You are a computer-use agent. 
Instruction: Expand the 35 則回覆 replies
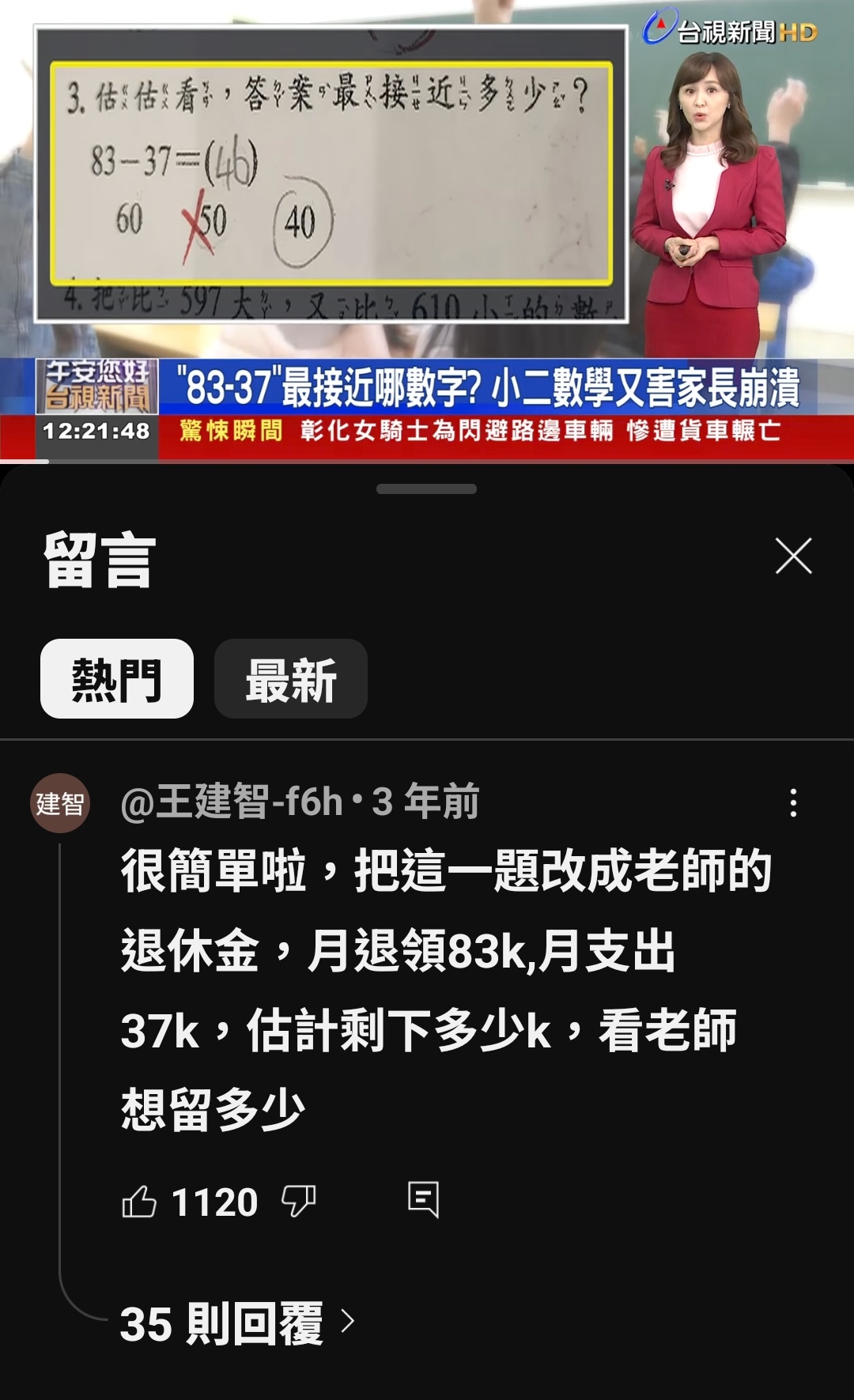tap(237, 1323)
